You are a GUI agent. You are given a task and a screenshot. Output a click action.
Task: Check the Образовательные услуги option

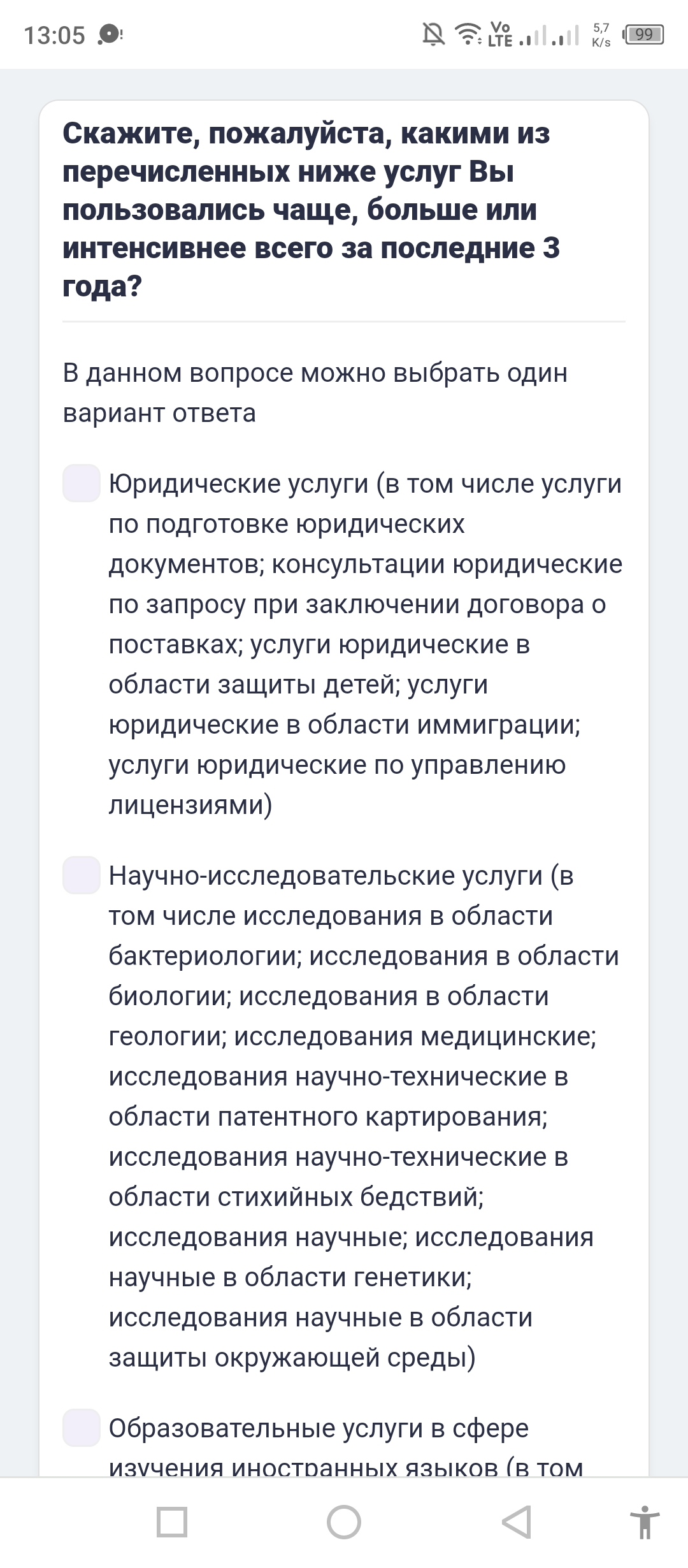[x=82, y=1428]
